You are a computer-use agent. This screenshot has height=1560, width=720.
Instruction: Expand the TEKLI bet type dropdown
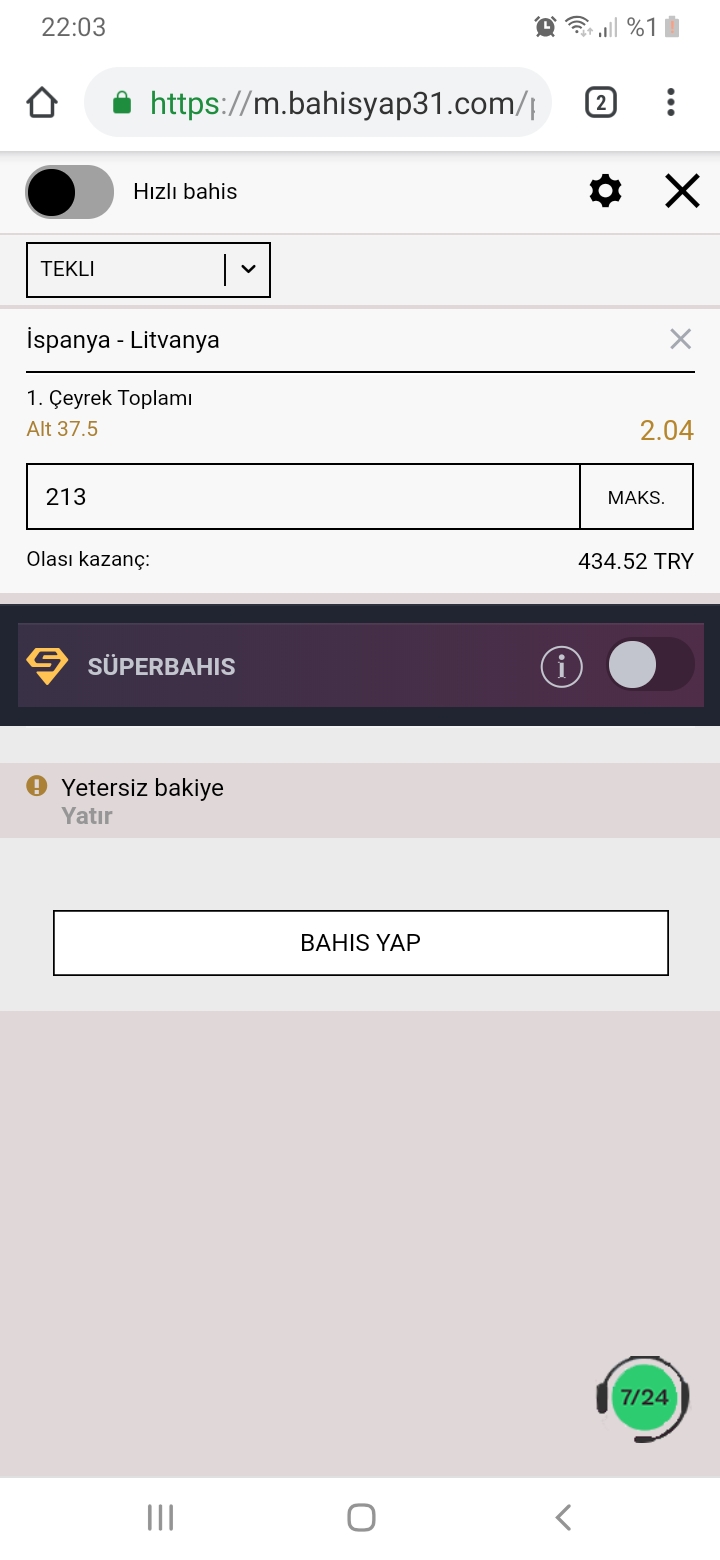[x=148, y=269]
